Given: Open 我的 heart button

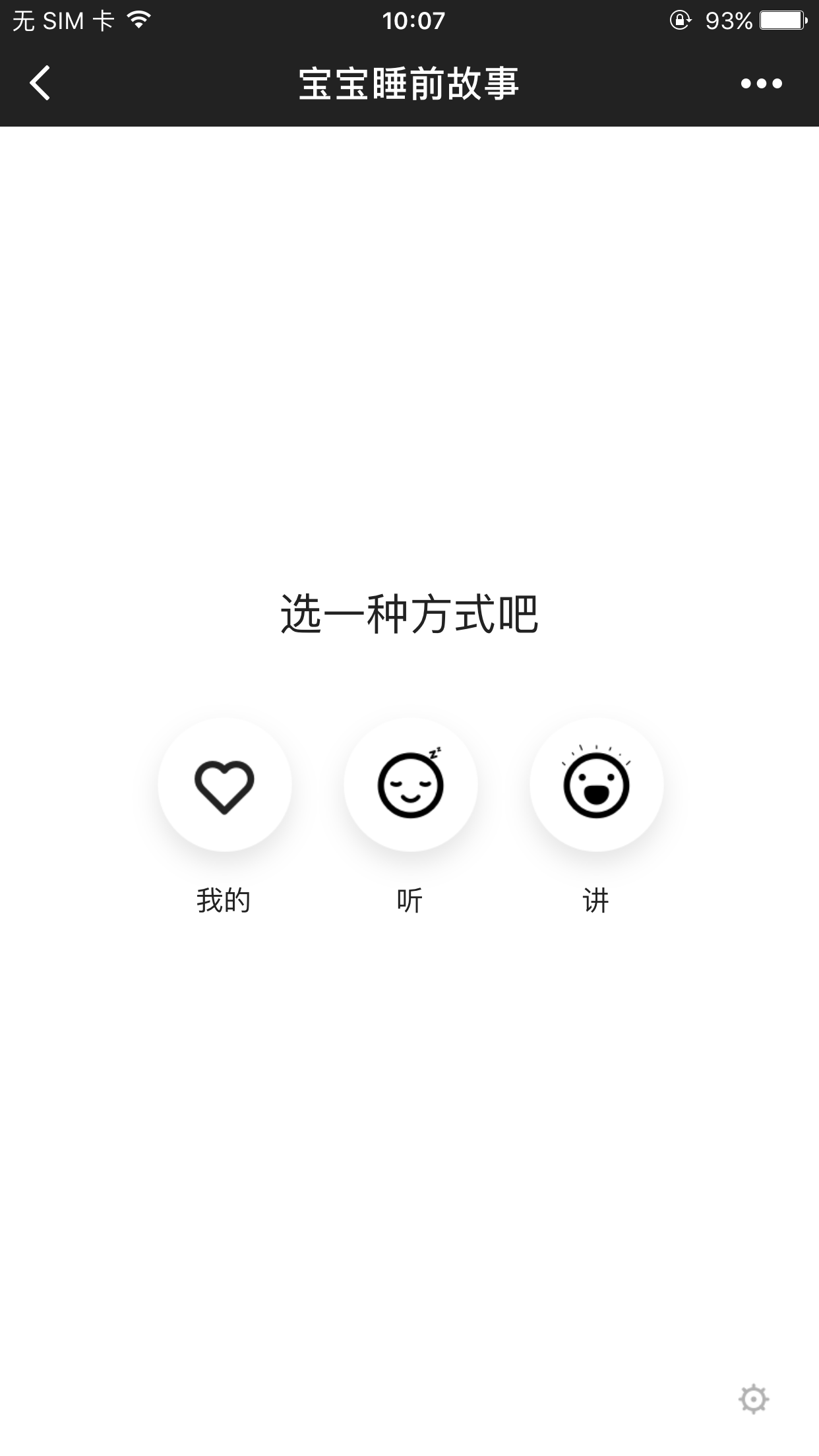Looking at the screenshot, I should (x=224, y=785).
